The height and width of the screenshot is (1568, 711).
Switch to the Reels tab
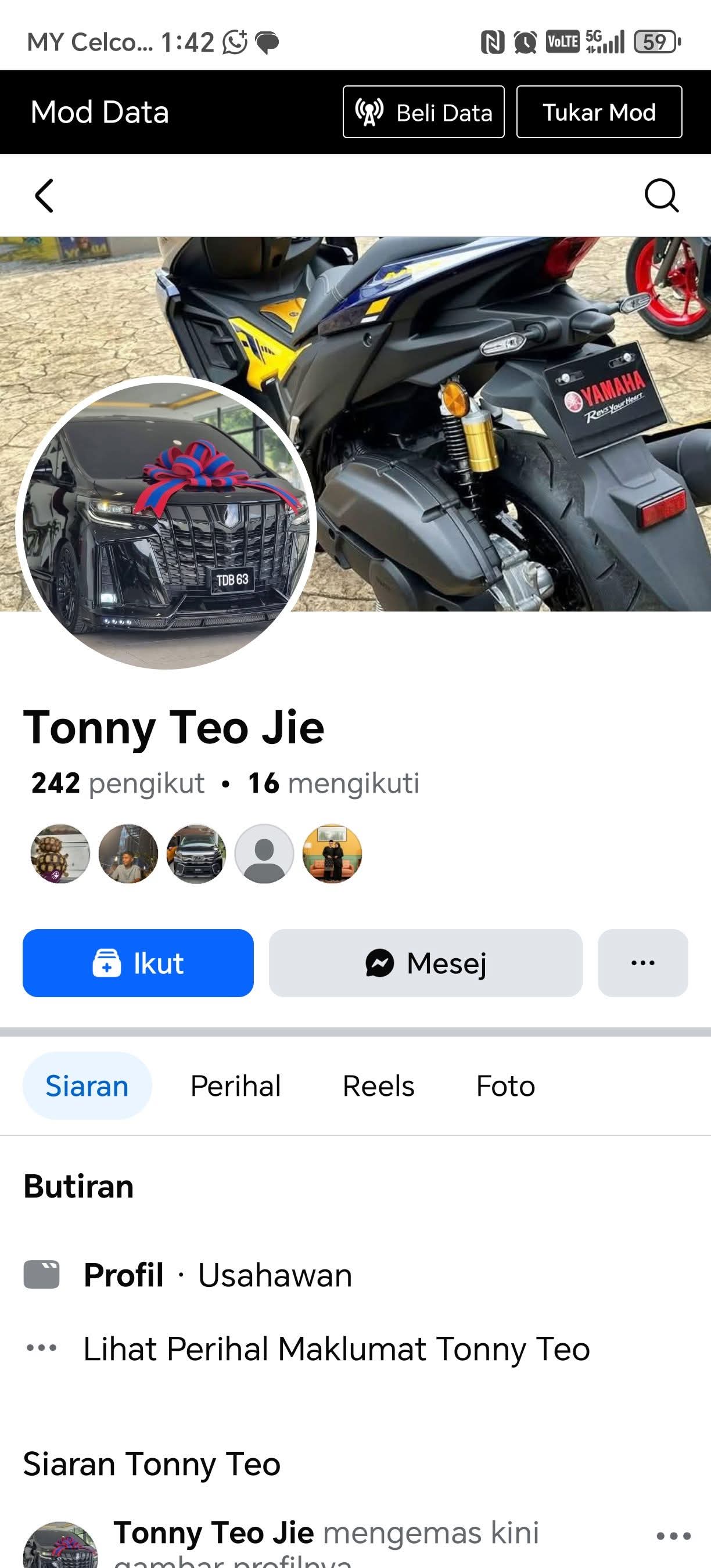click(378, 1086)
